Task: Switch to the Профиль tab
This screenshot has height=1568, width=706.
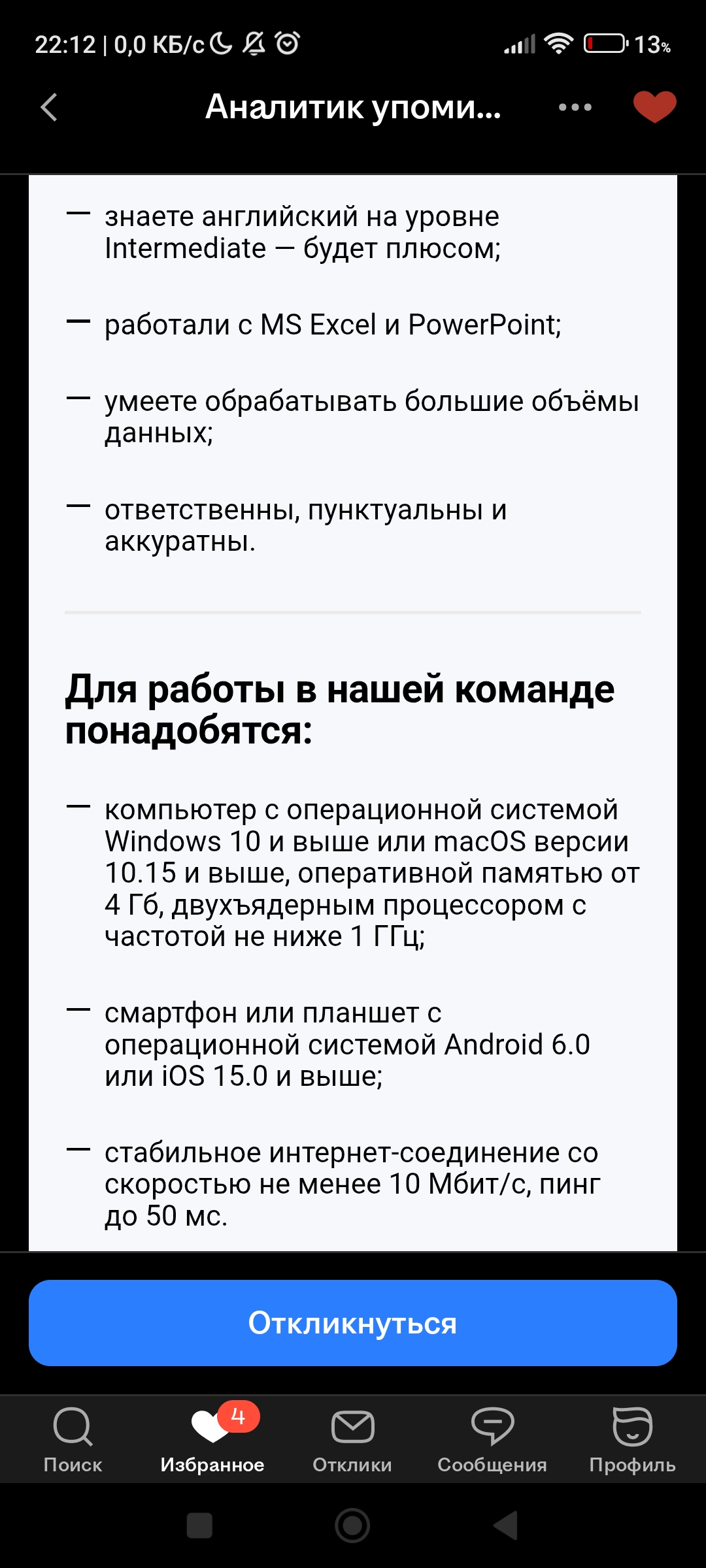Action: click(632, 1440)
